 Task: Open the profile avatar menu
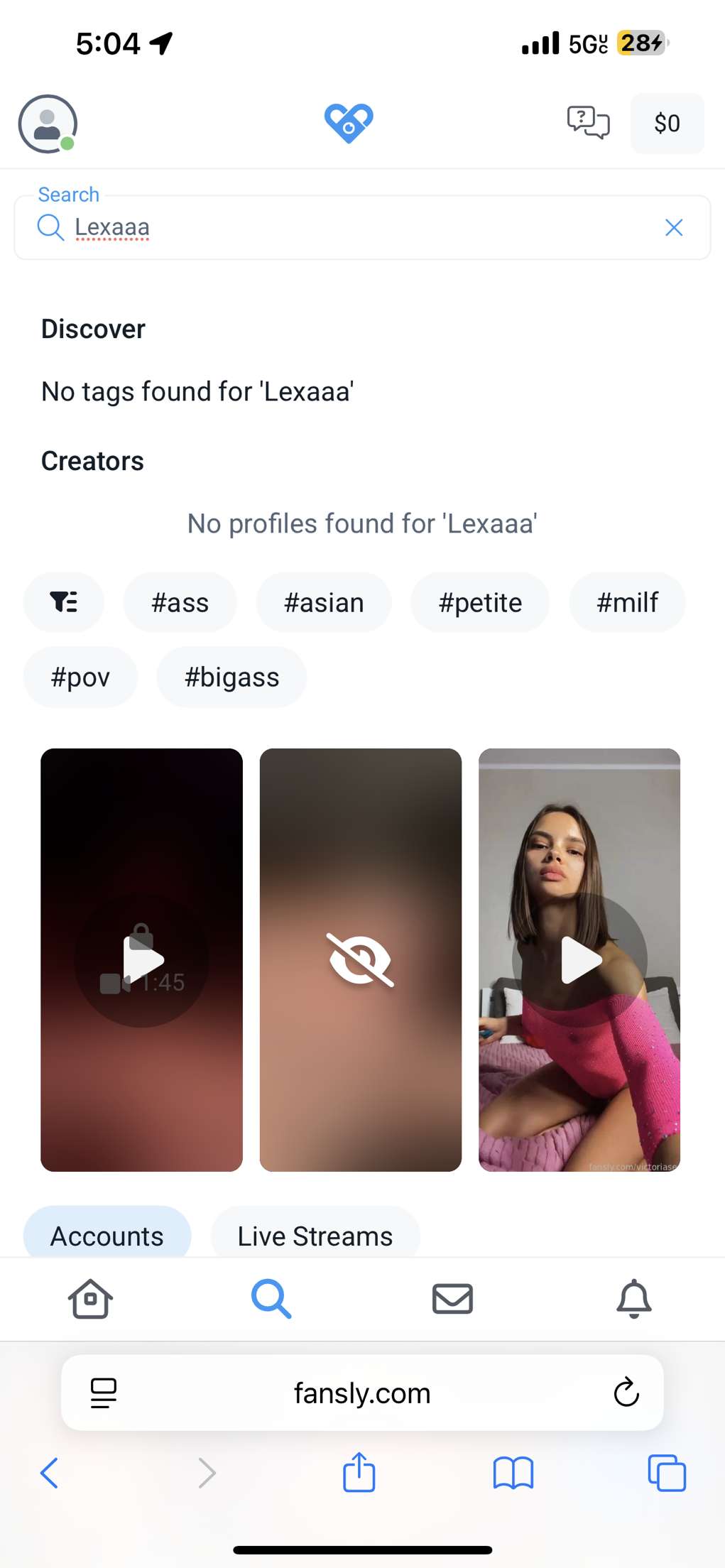tap(47, 124)
